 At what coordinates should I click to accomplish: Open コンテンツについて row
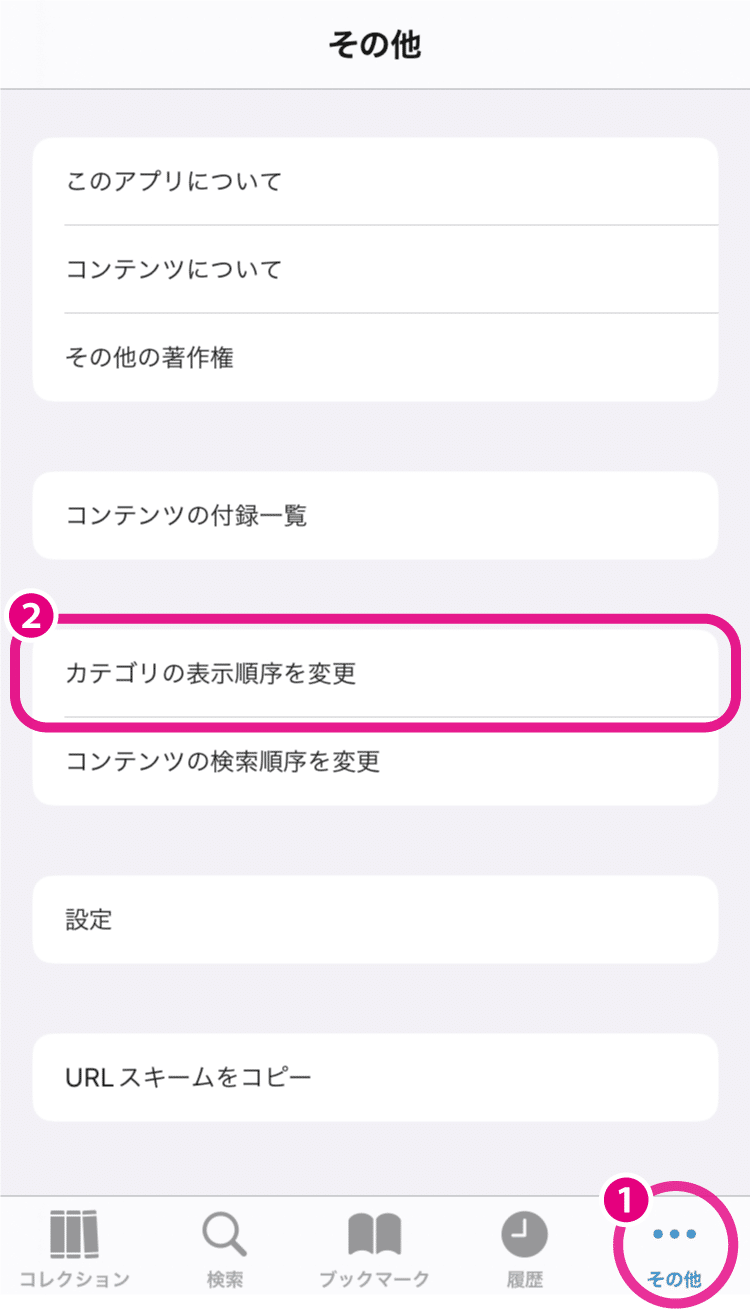tap(375, 269)
